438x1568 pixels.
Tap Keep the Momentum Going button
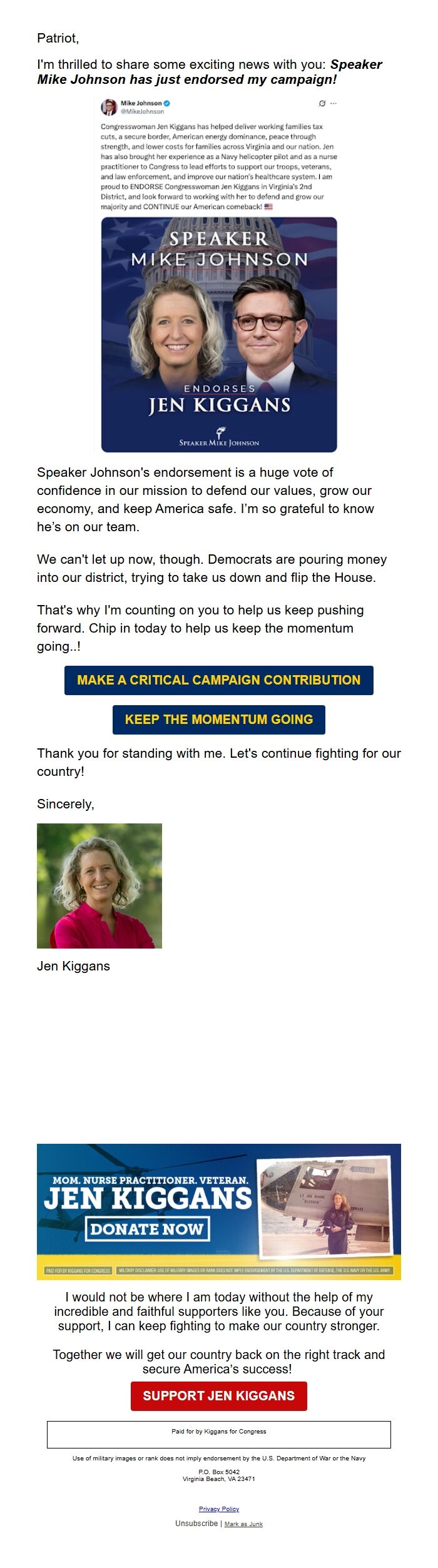(x=218, y=719)
